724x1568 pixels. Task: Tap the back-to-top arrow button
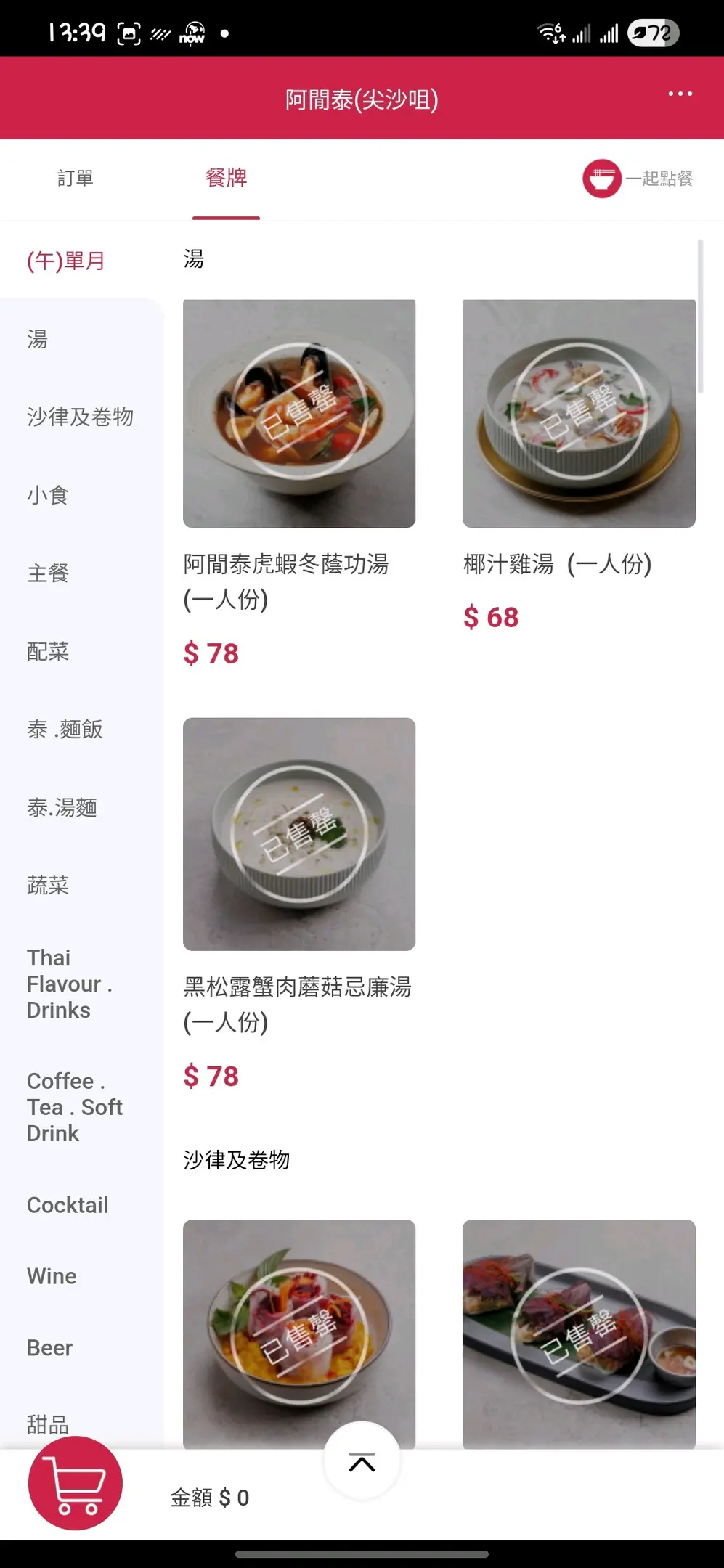[362, 1462]
